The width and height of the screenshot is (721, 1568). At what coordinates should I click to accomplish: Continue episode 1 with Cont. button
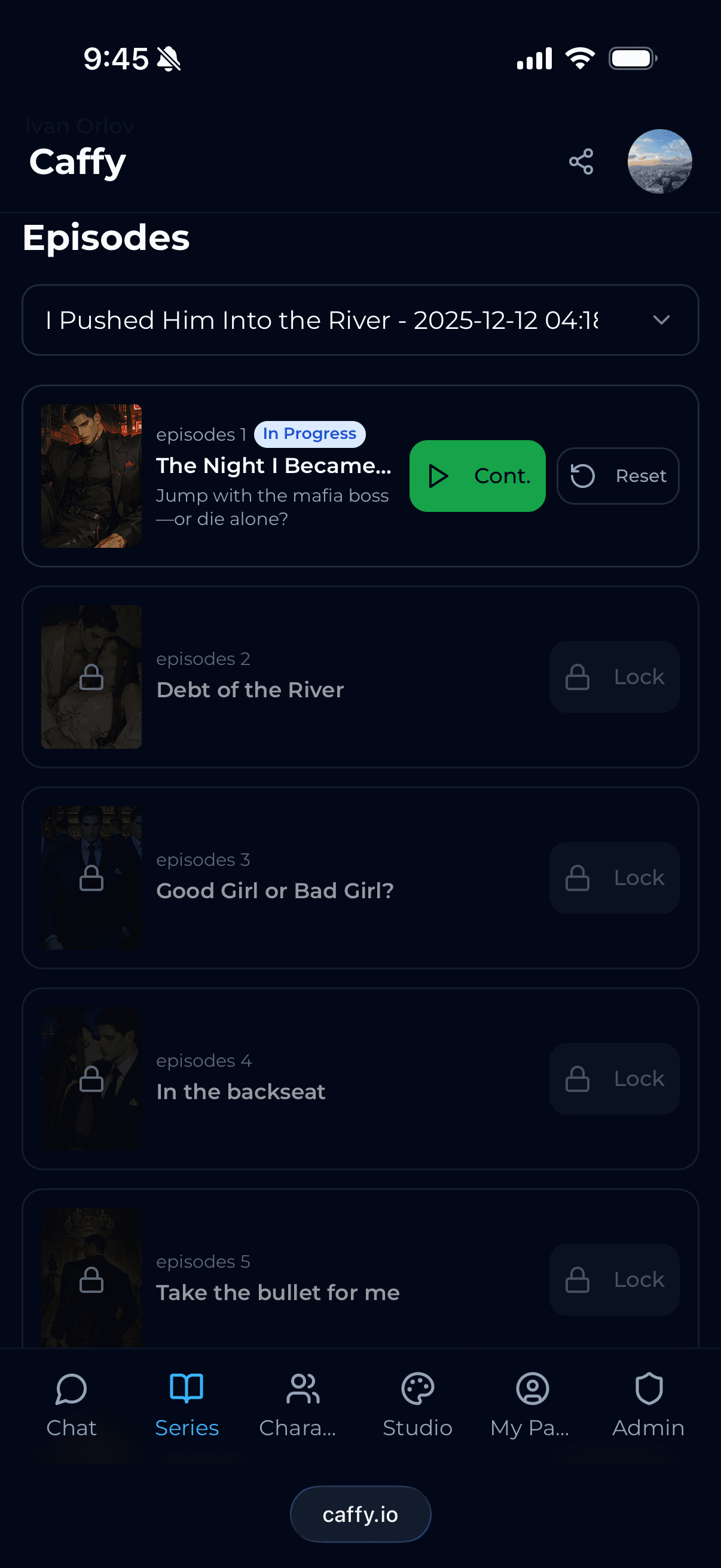[477, 476]
